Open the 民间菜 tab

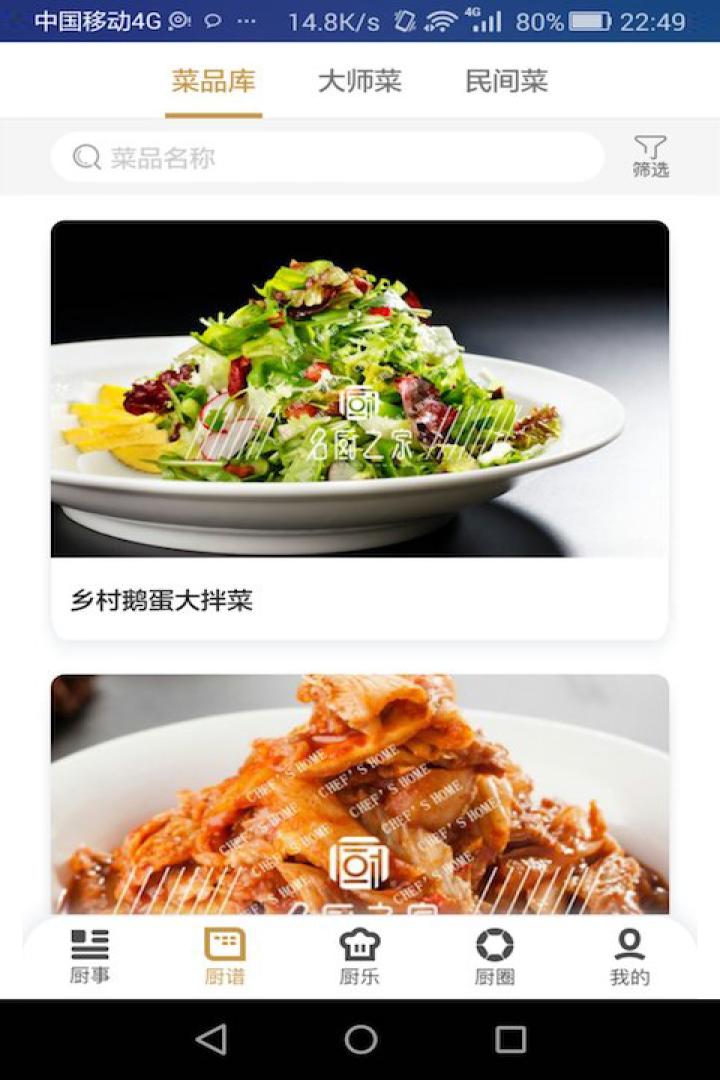coord(507,83)
